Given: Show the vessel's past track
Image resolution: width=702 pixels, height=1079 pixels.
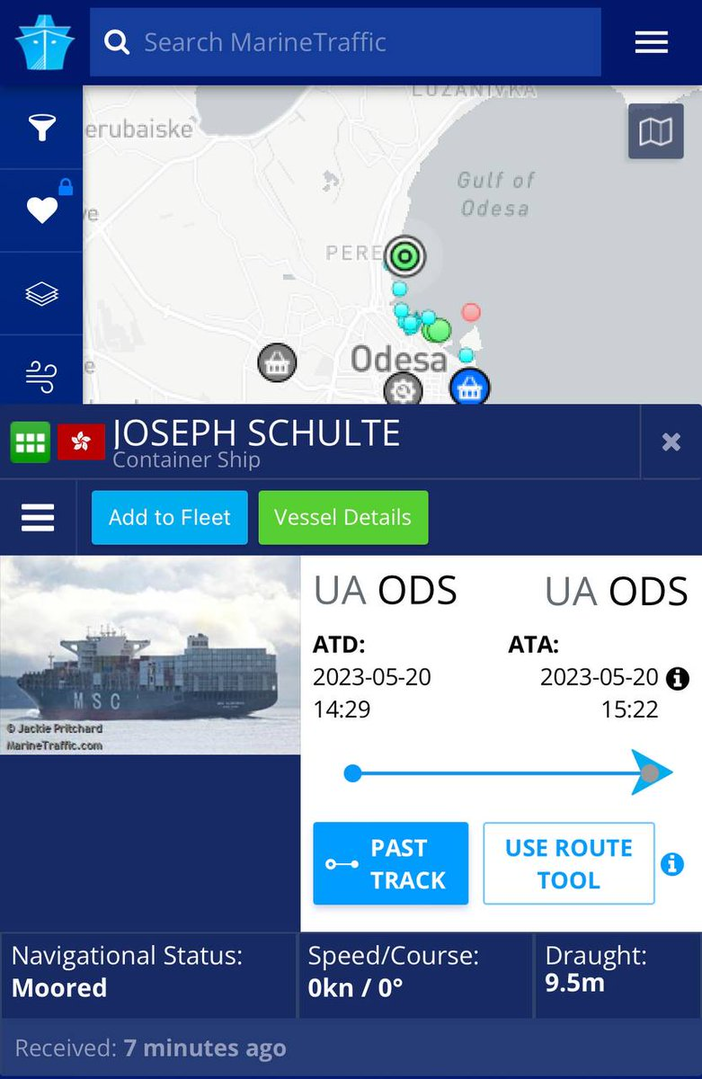Looking at the screenshot, I should click(x=390, y=864).
